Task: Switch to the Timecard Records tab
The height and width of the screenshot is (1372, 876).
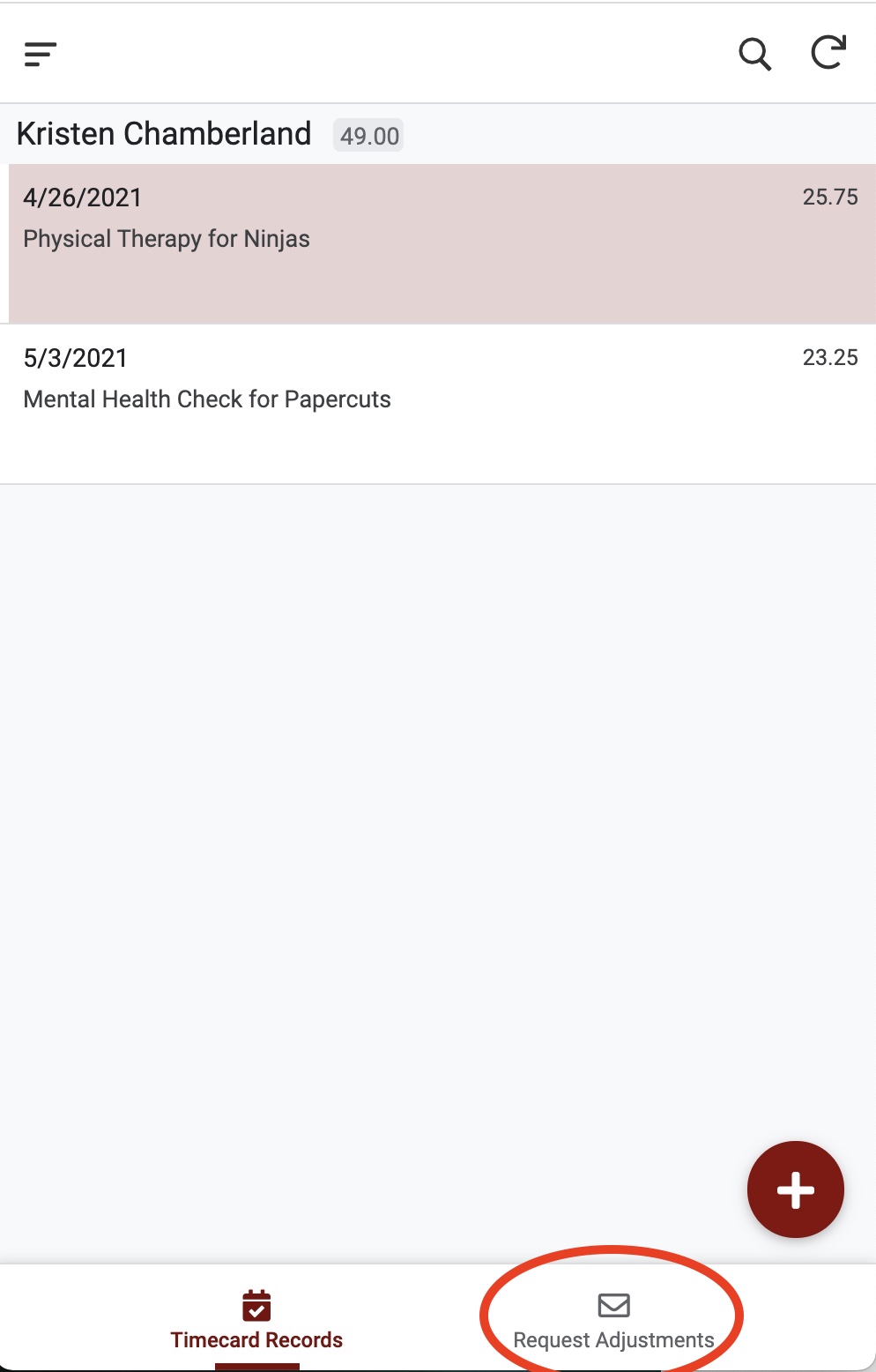Action: tap(256, 1320)
